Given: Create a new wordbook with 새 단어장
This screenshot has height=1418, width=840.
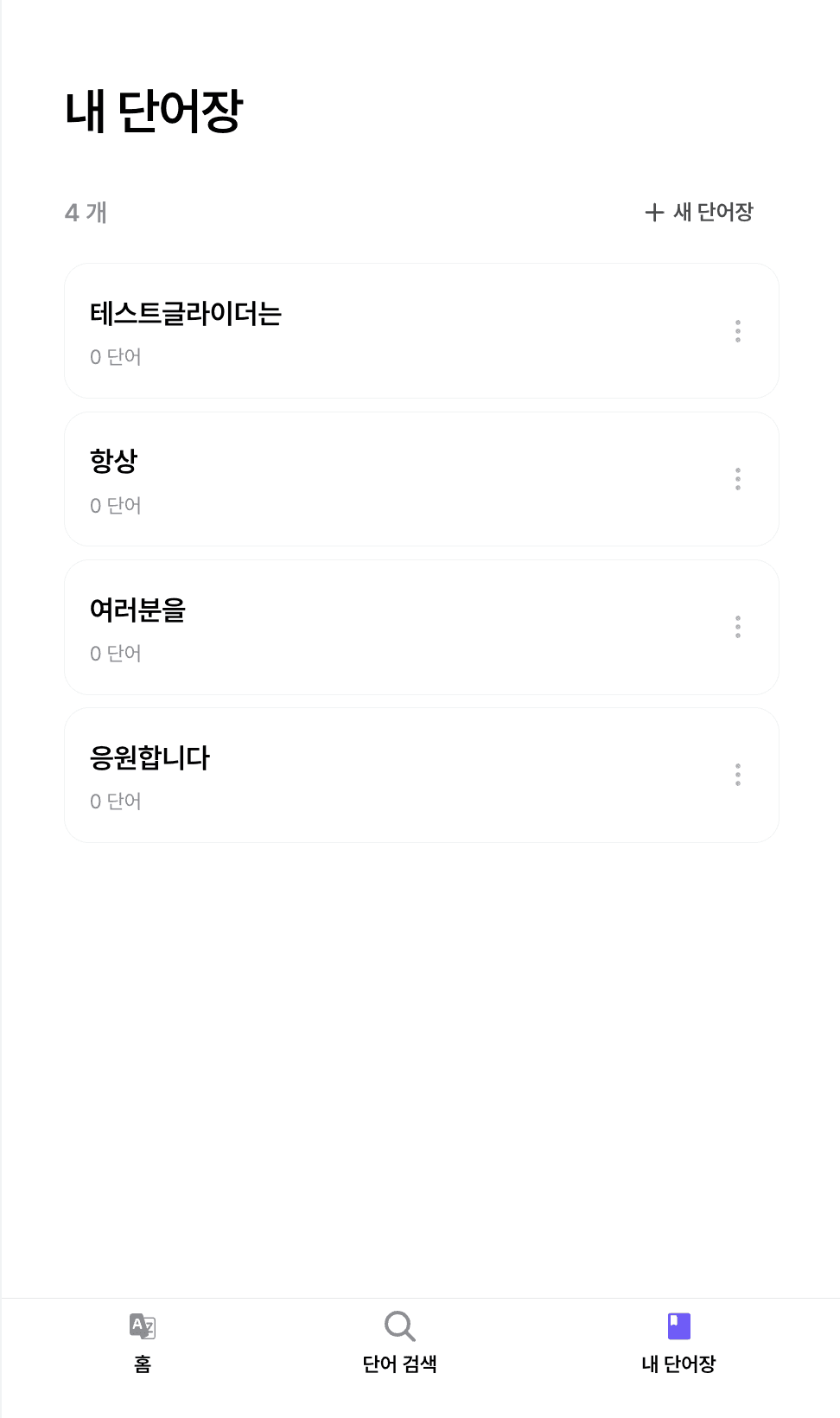Looking at the screenshot, I should pos(699,212).
